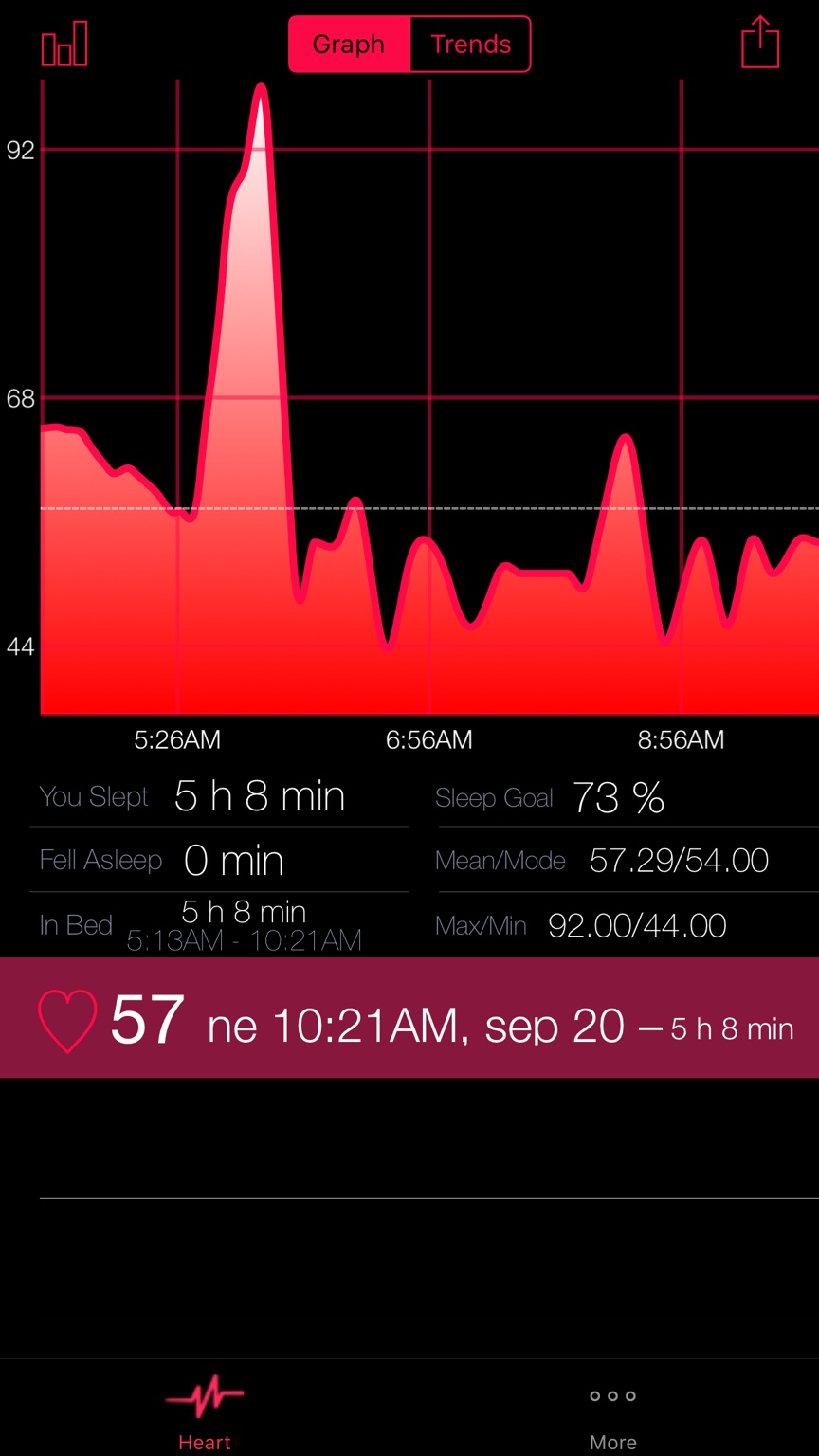The image size is (819, 1456).
Task: Share the heart rate graph
Action: pyautogui.click(x=759, y=44)
